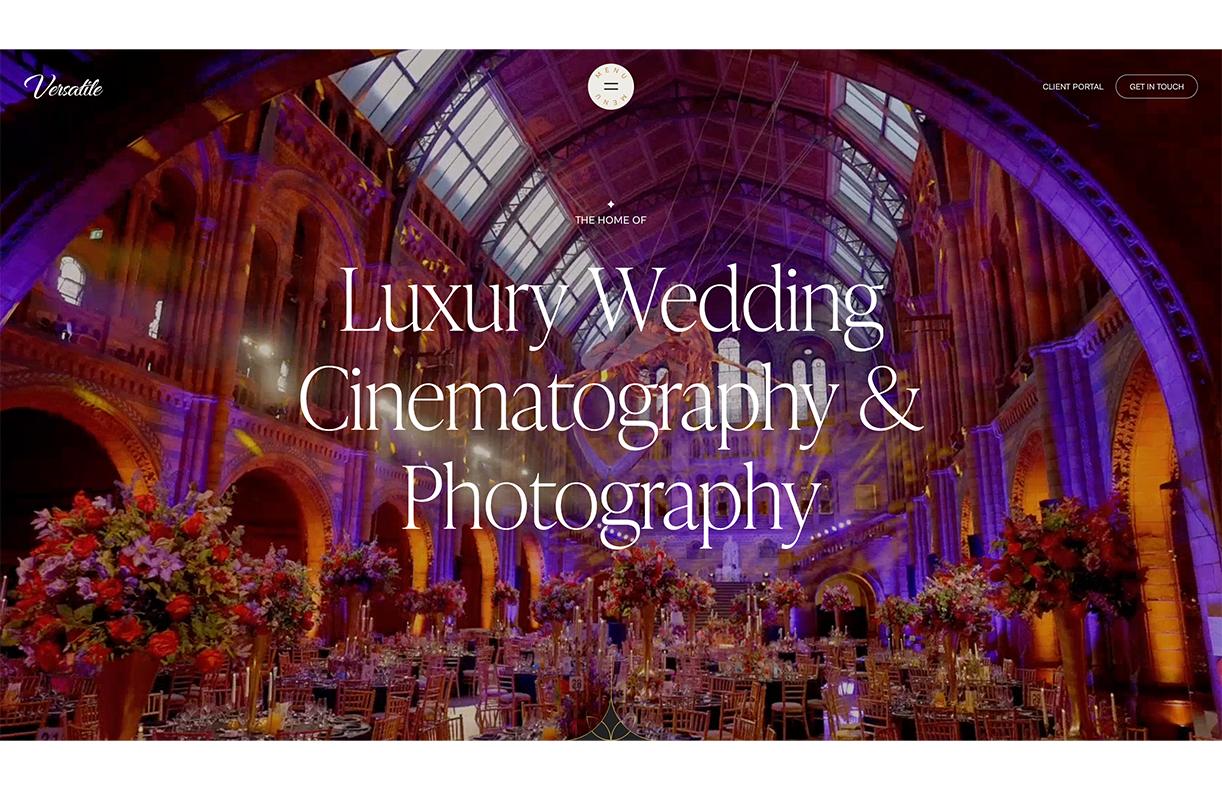The image size is (1222, 790).
Task: Open the Client Portal link
Action: 1072,87
